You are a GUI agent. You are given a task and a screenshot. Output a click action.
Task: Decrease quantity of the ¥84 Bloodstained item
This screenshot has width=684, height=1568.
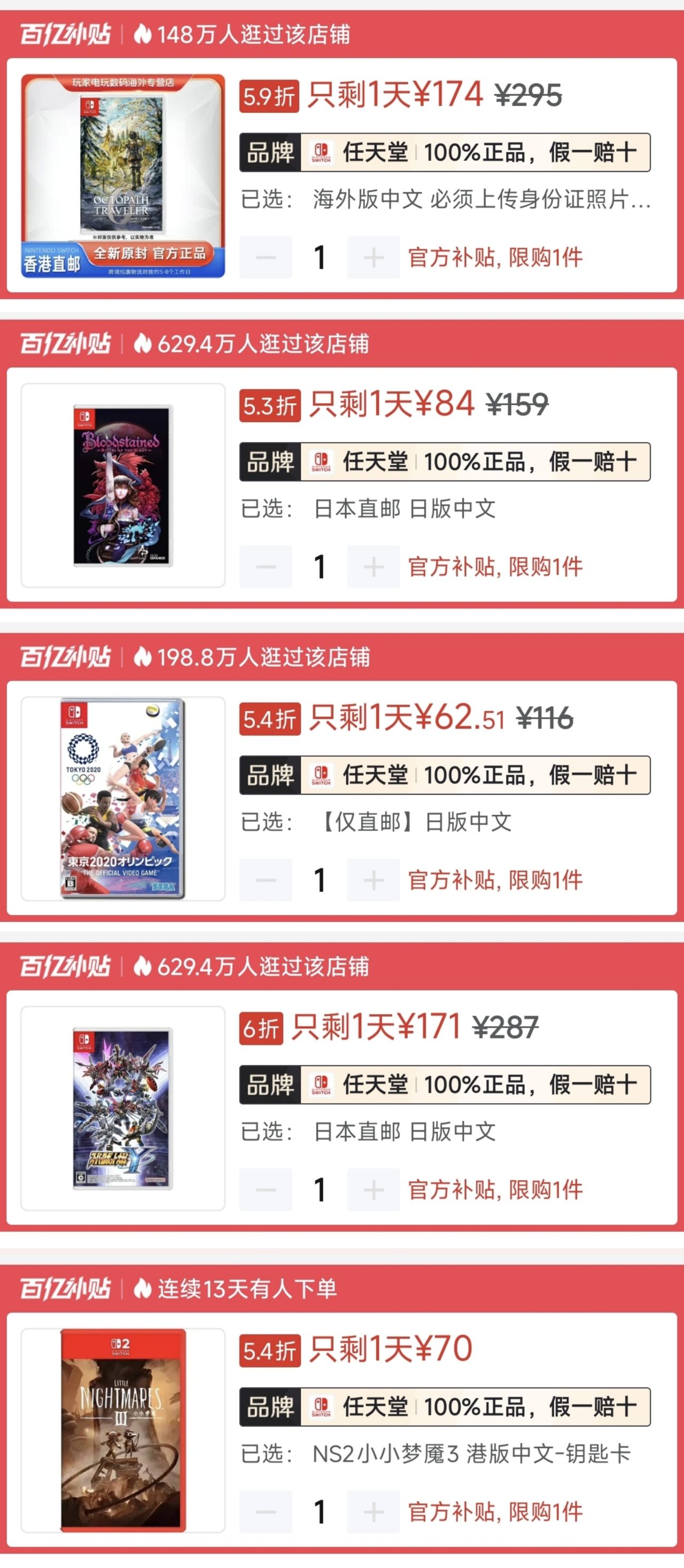tap(266, 567)
